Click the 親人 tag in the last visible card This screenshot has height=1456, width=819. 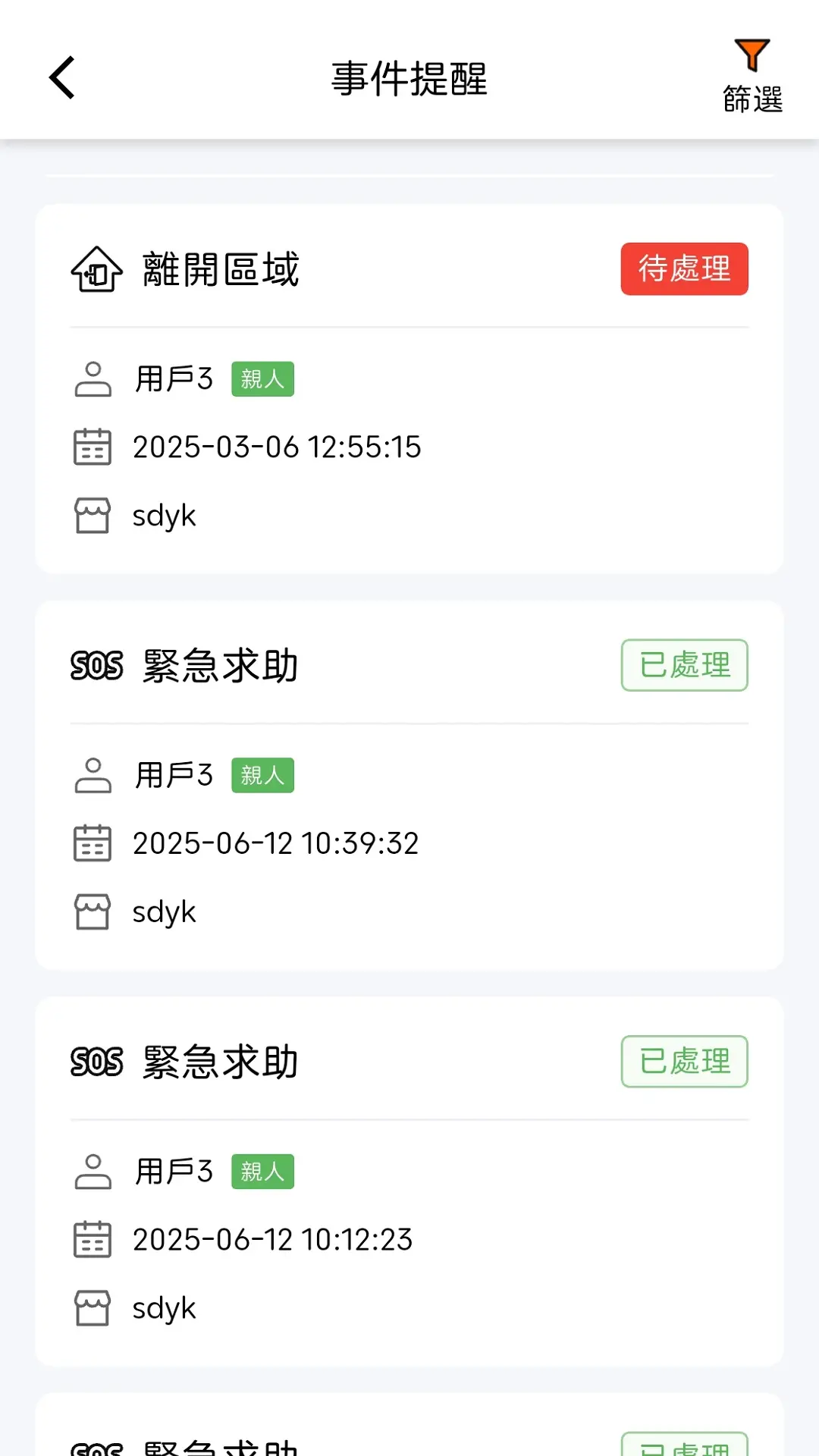click(262, 1171)
